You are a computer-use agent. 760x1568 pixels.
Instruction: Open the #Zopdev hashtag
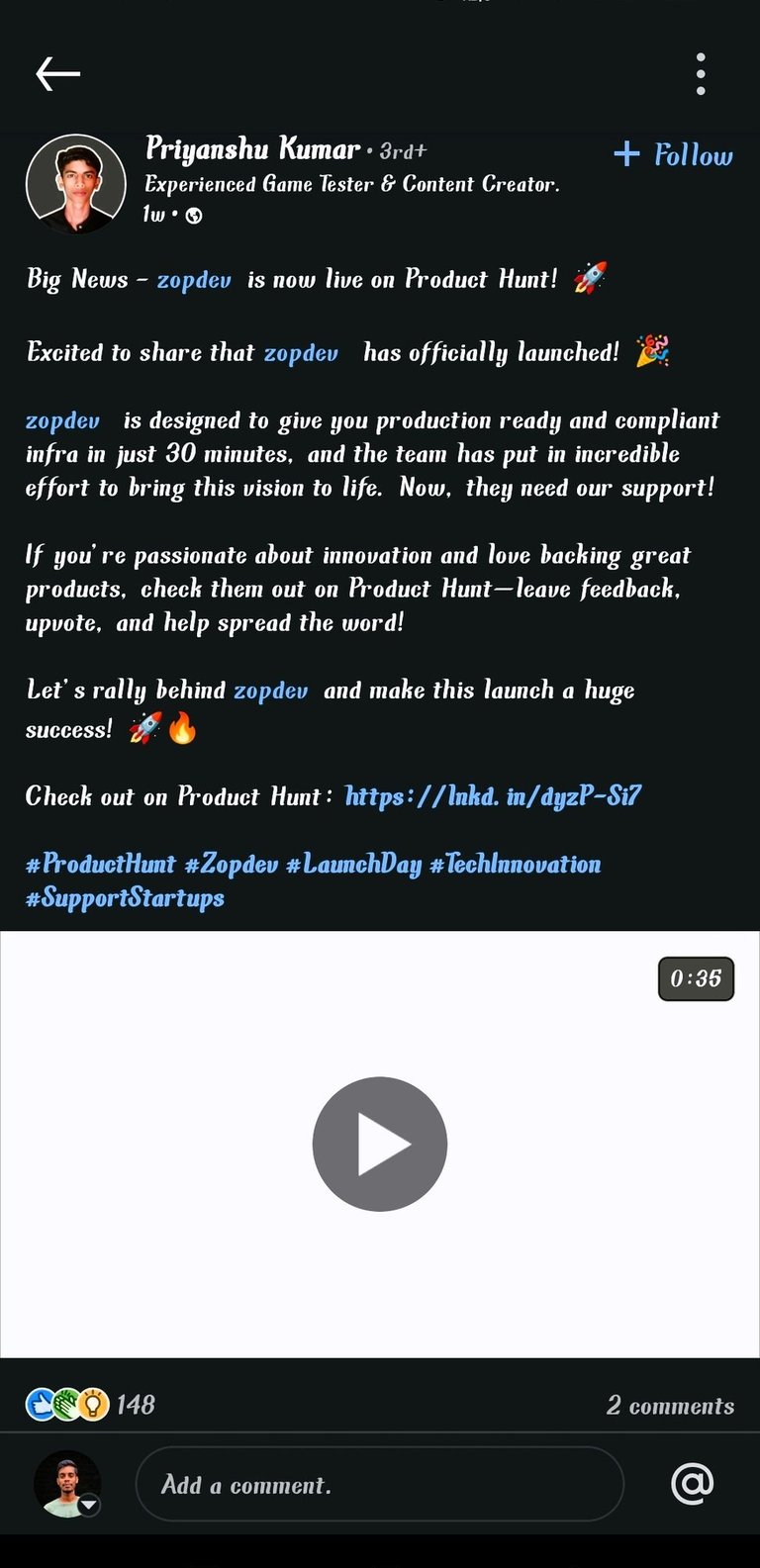(232, 864)
